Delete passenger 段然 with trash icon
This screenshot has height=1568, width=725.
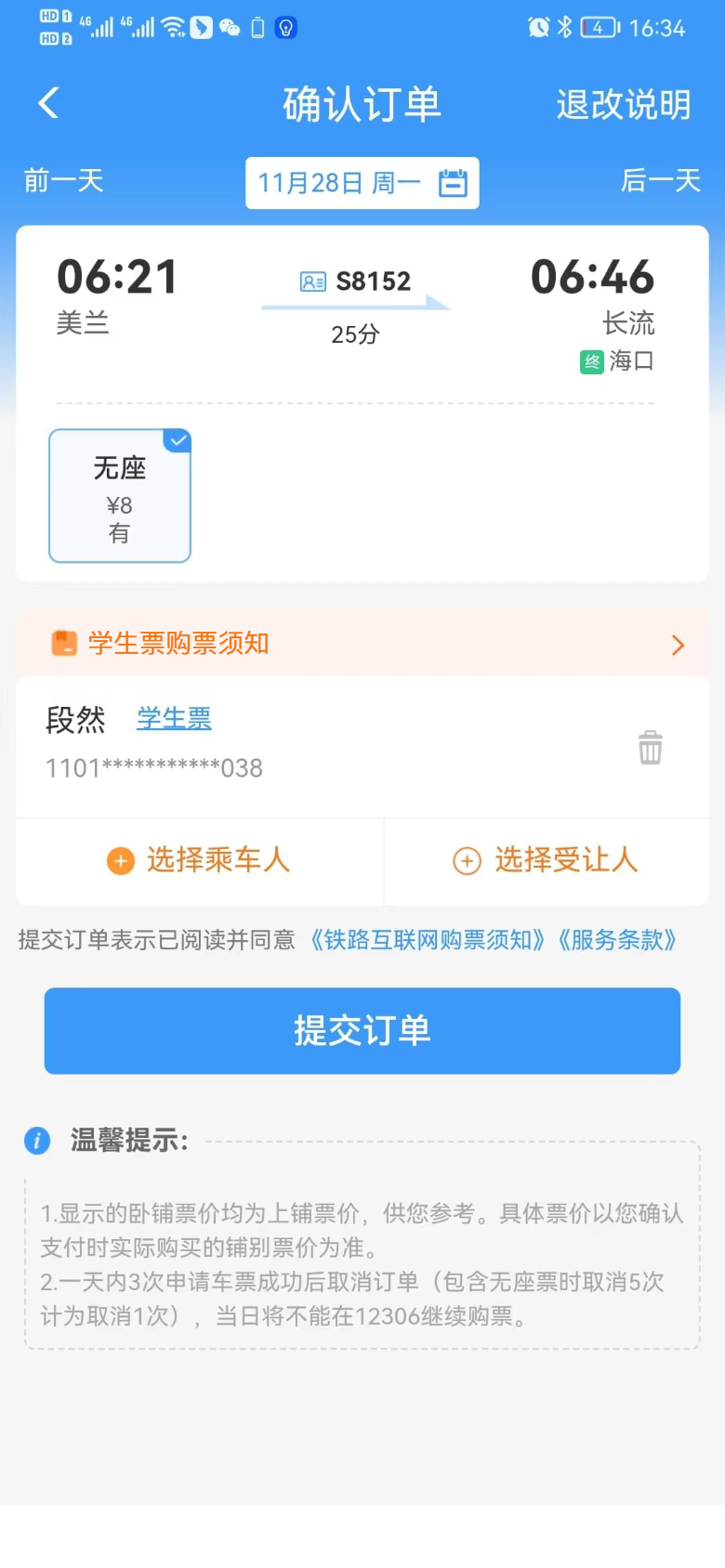[650, 747]
